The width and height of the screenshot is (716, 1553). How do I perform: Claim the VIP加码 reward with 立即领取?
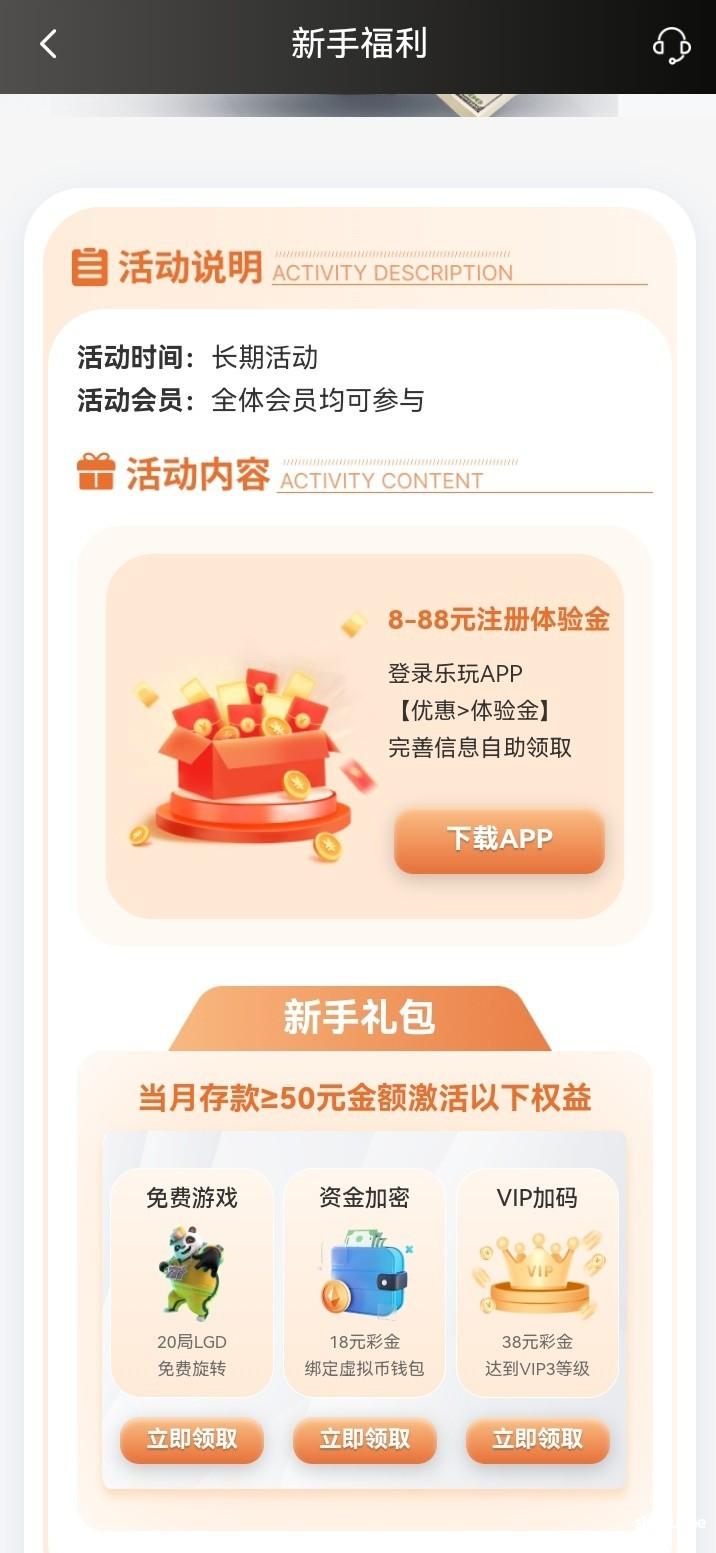(x=537, y=1439)
